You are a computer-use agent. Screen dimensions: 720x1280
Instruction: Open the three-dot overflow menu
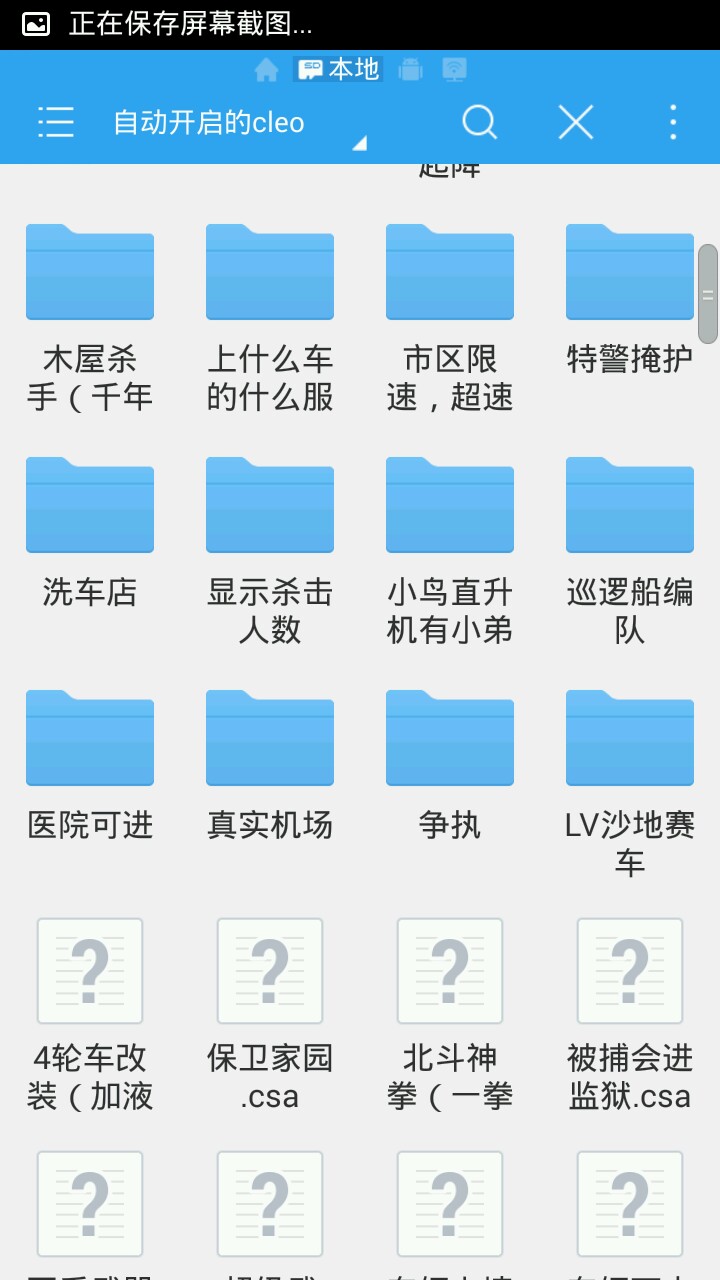click(673, 122)
